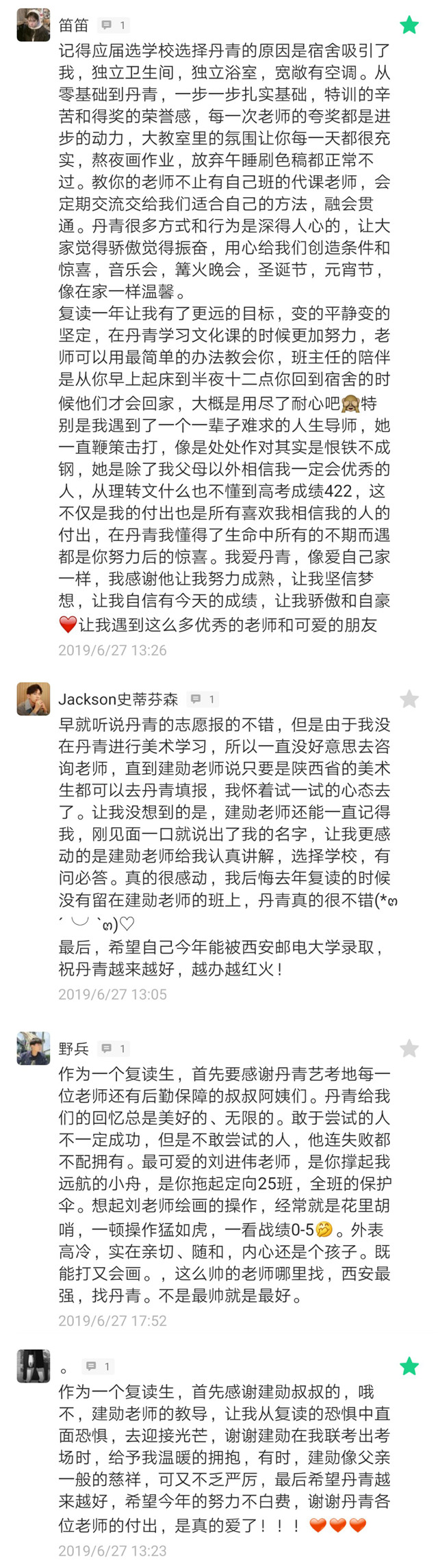Open the reply under 野兵's comment
This screenshot has height=1568, width=438.
pos(114,1048)
